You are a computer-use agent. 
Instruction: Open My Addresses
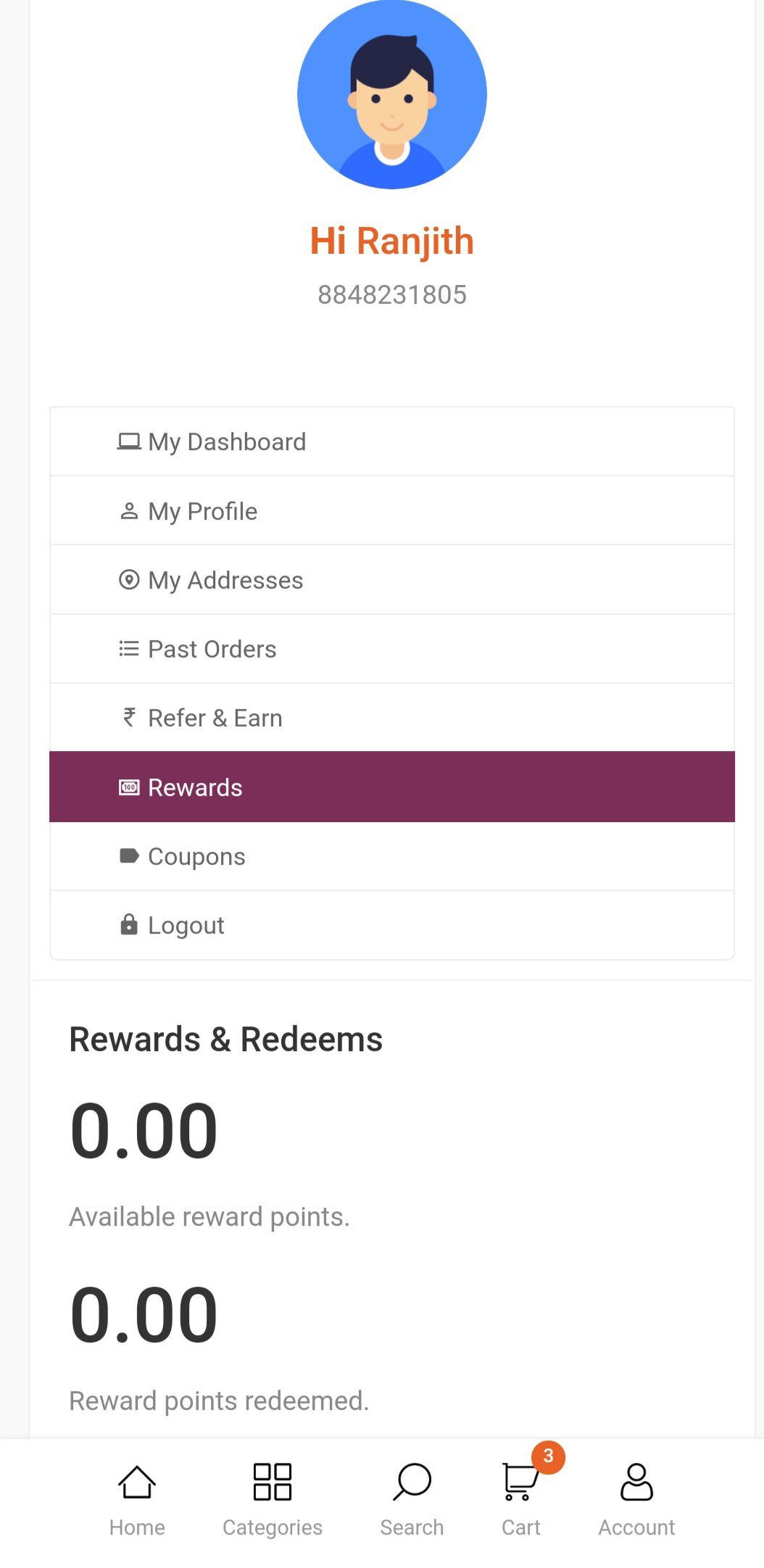click(225, 580)
